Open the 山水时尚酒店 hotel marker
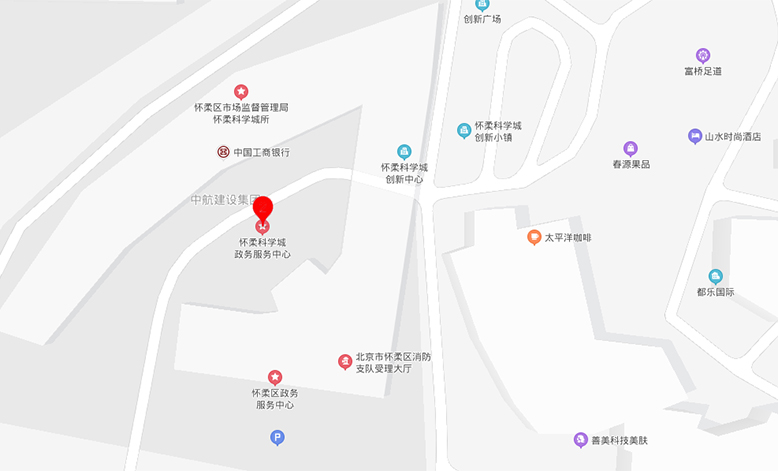778x471 pixels. pyautogui.click(x=695, y=136)
